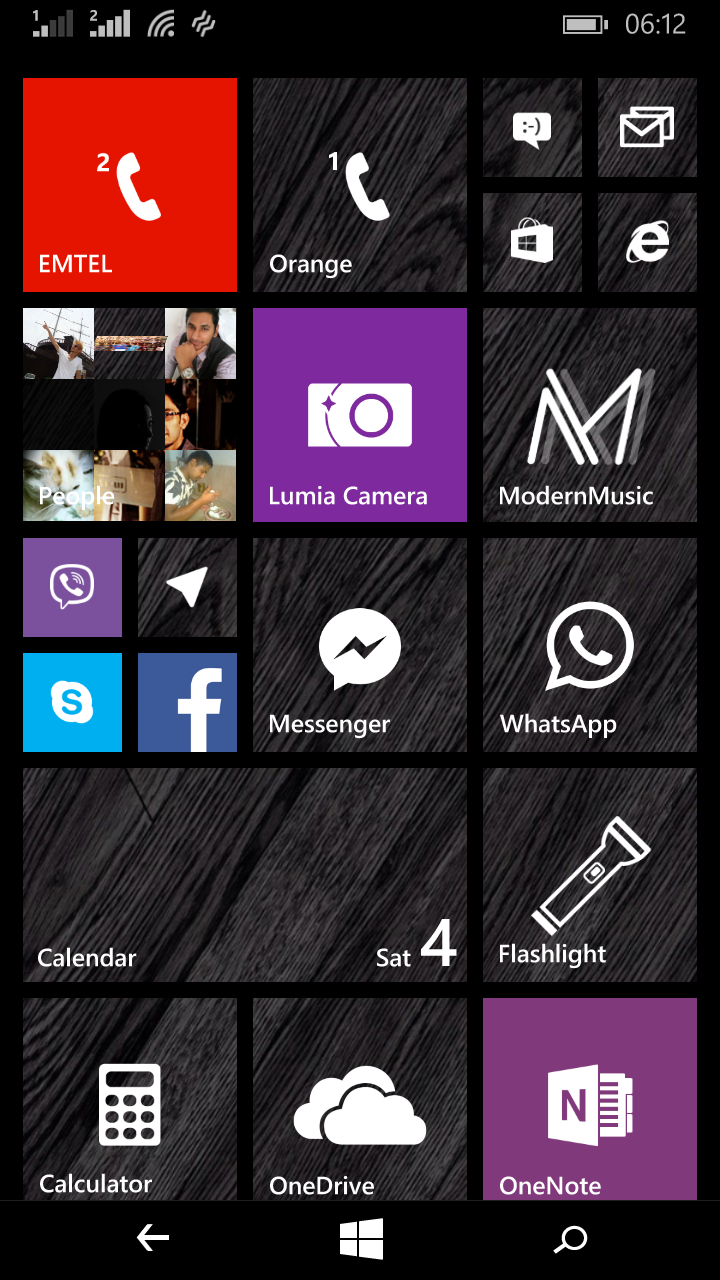Open ModernMusic app
This screenshot has height=1280, width=720.
590,415
